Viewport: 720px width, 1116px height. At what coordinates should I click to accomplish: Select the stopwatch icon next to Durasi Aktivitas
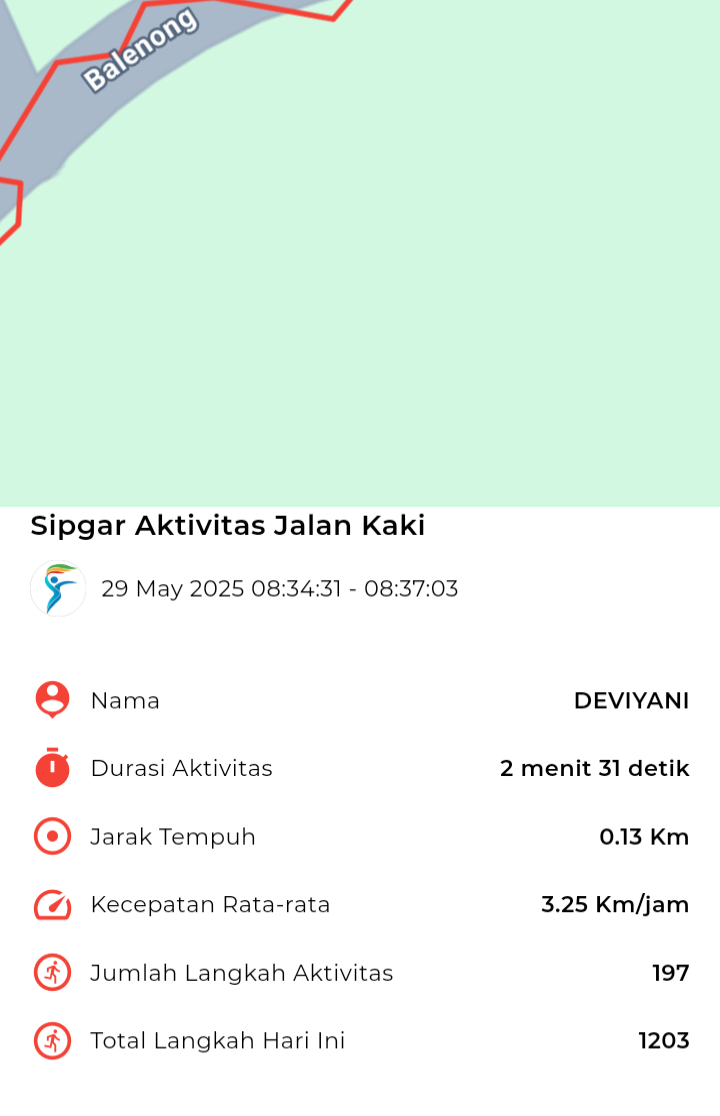click(x=52, y=768)
